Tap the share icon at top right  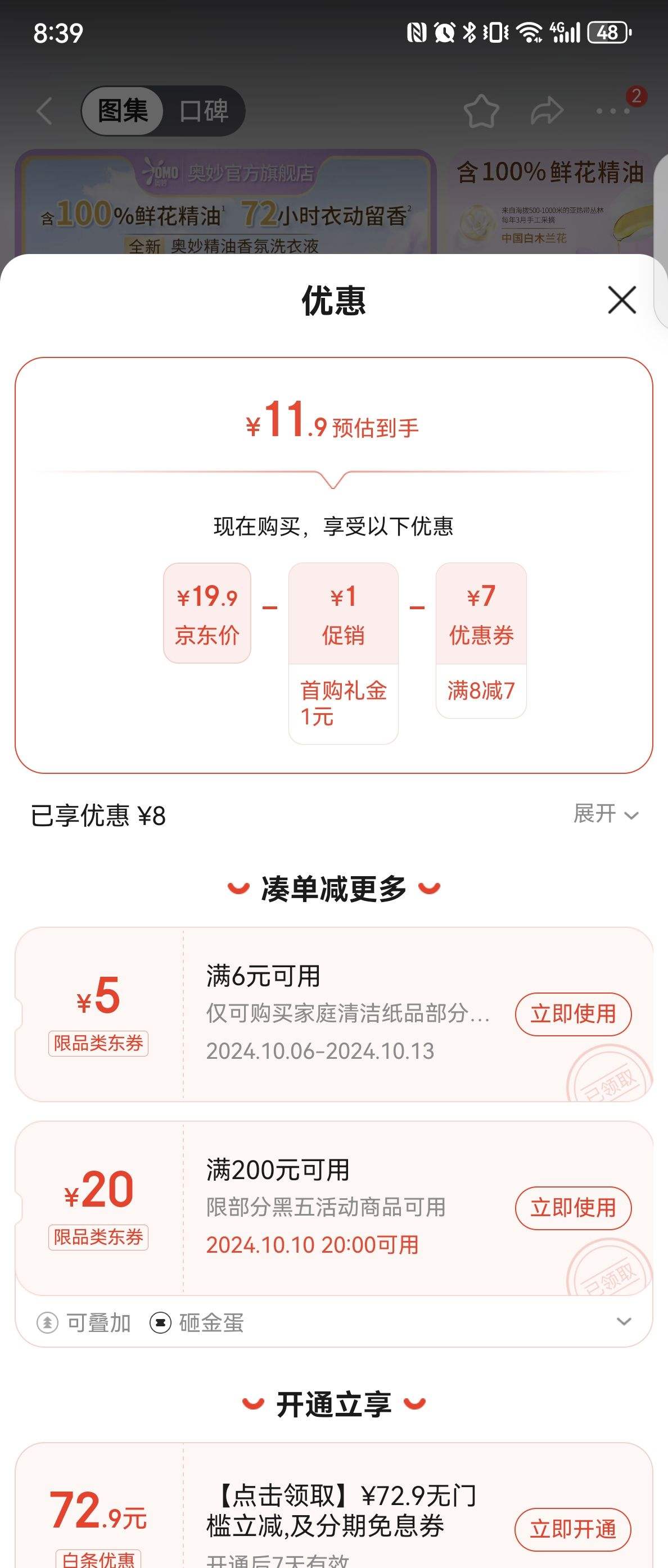[547, 111]
